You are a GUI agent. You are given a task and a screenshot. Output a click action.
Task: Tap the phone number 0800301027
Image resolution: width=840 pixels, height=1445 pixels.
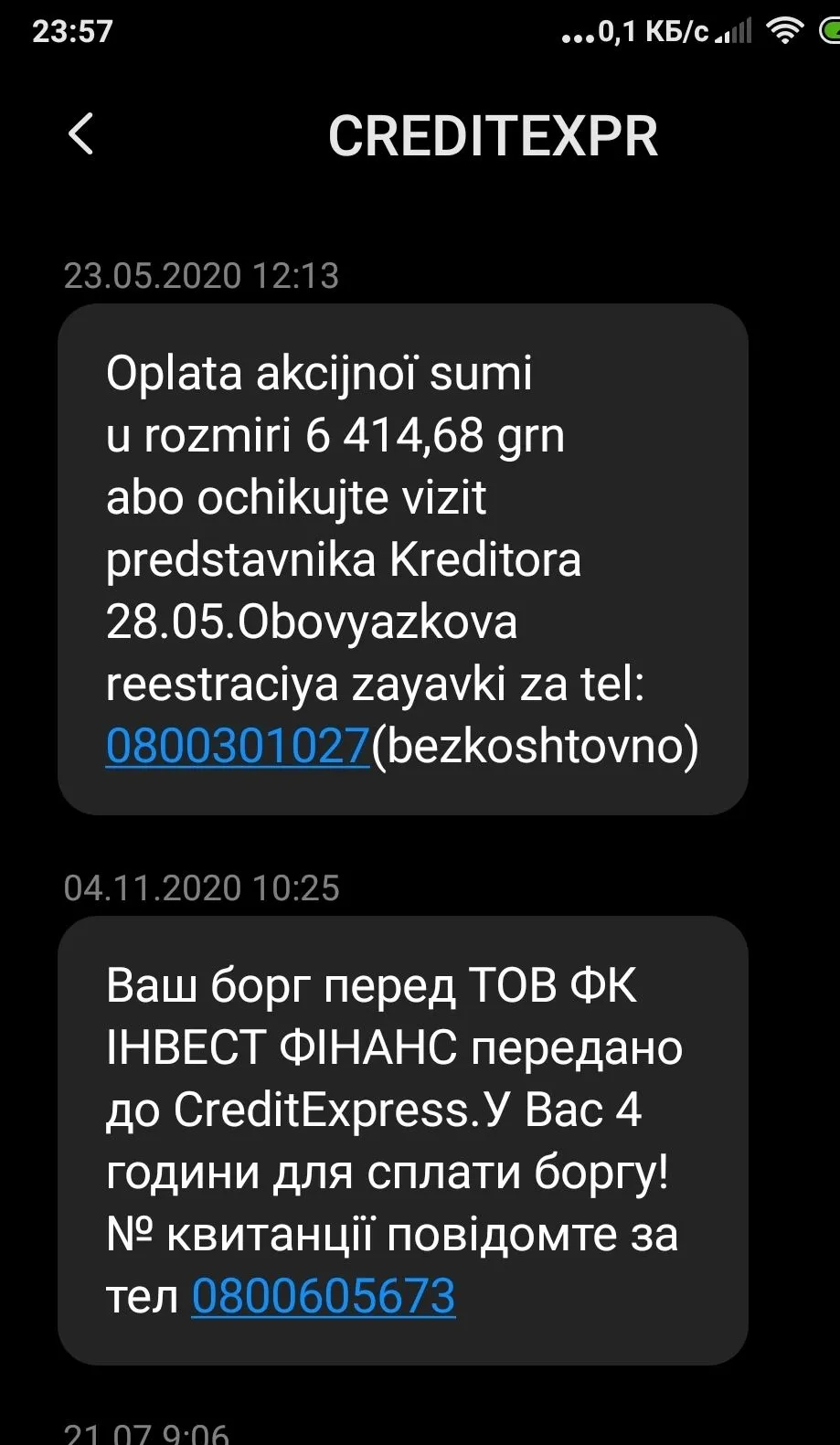click(x=238, y=746)
